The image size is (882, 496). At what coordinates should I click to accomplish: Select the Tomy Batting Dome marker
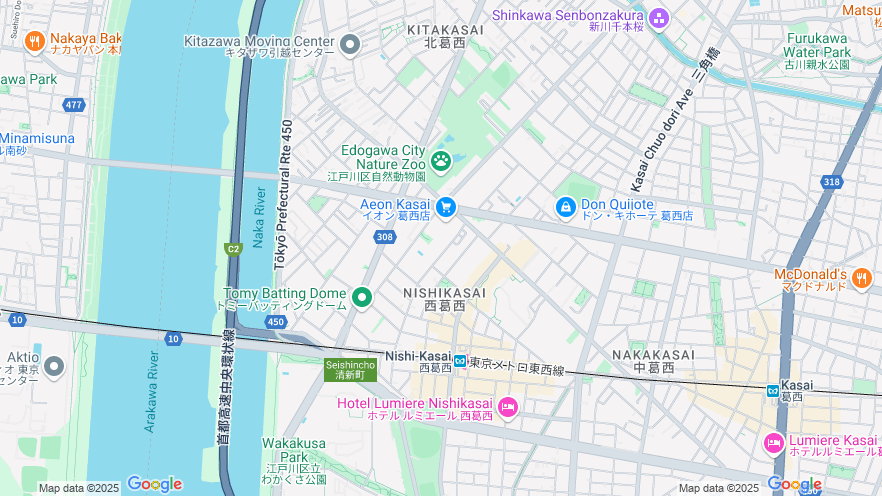coord(362,297)
